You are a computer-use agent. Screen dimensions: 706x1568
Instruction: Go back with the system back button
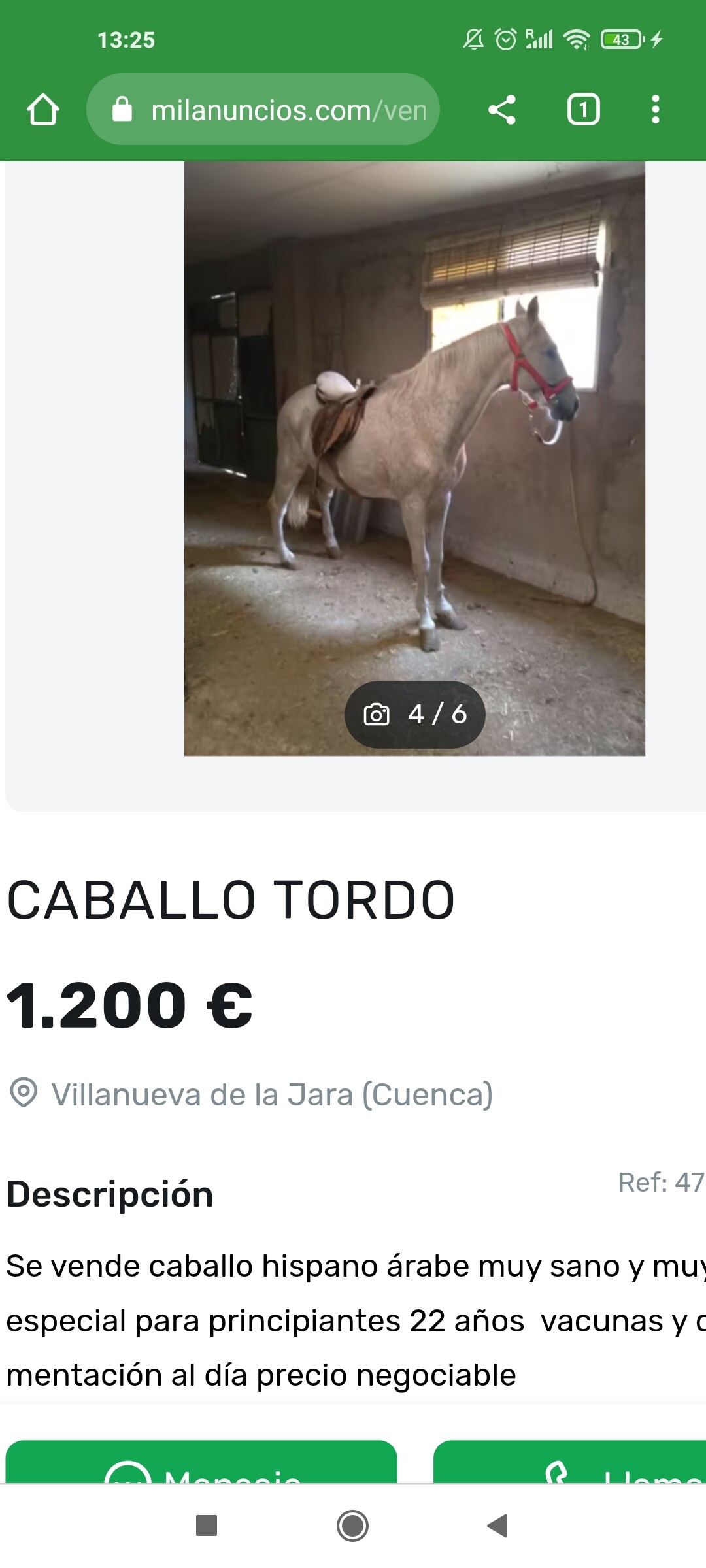pyautogui.click(x=497, y=1526)
